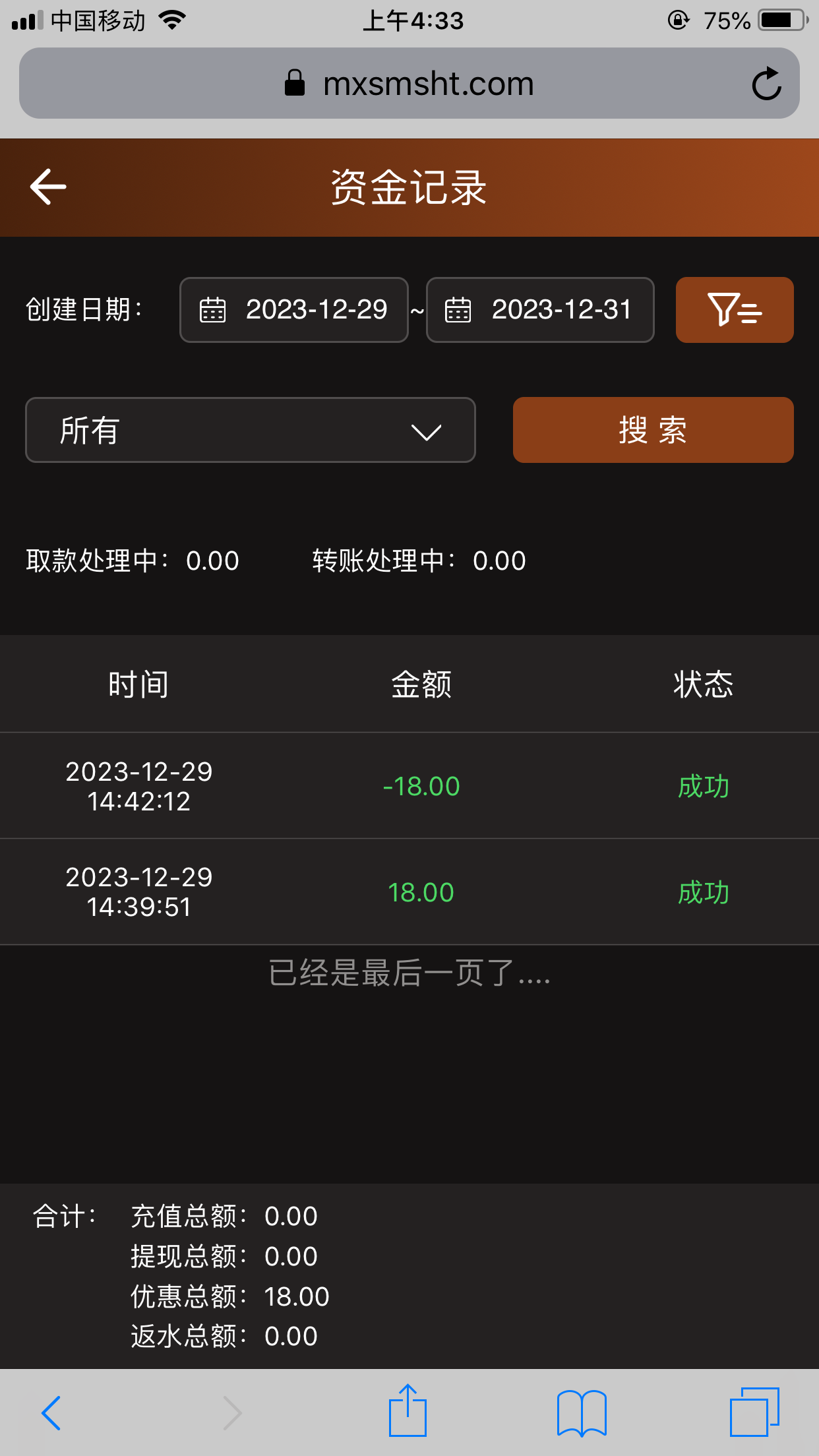Tap the lock icon next to mxsmsht.com

(x=295, y=82)
